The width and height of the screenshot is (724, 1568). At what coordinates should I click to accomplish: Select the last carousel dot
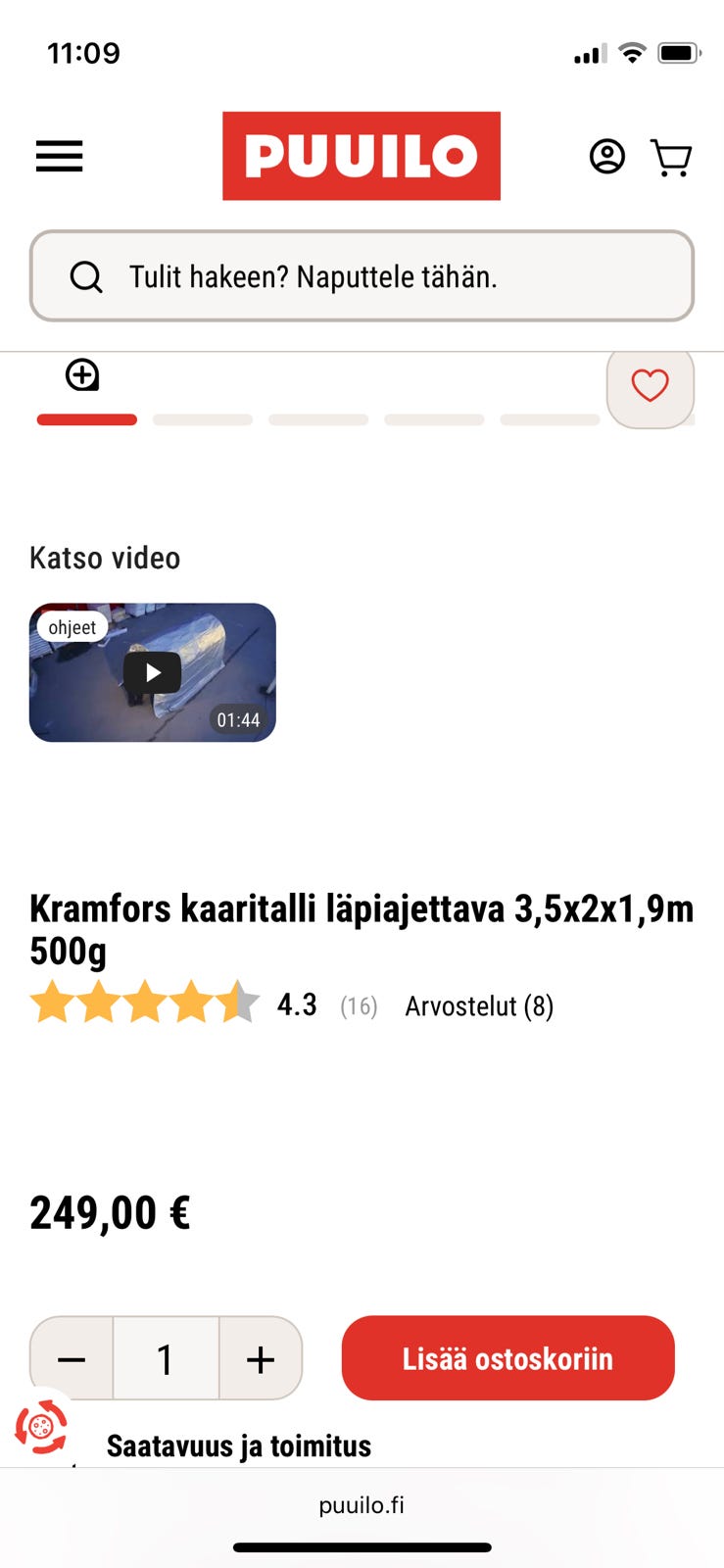pos(550,419)
